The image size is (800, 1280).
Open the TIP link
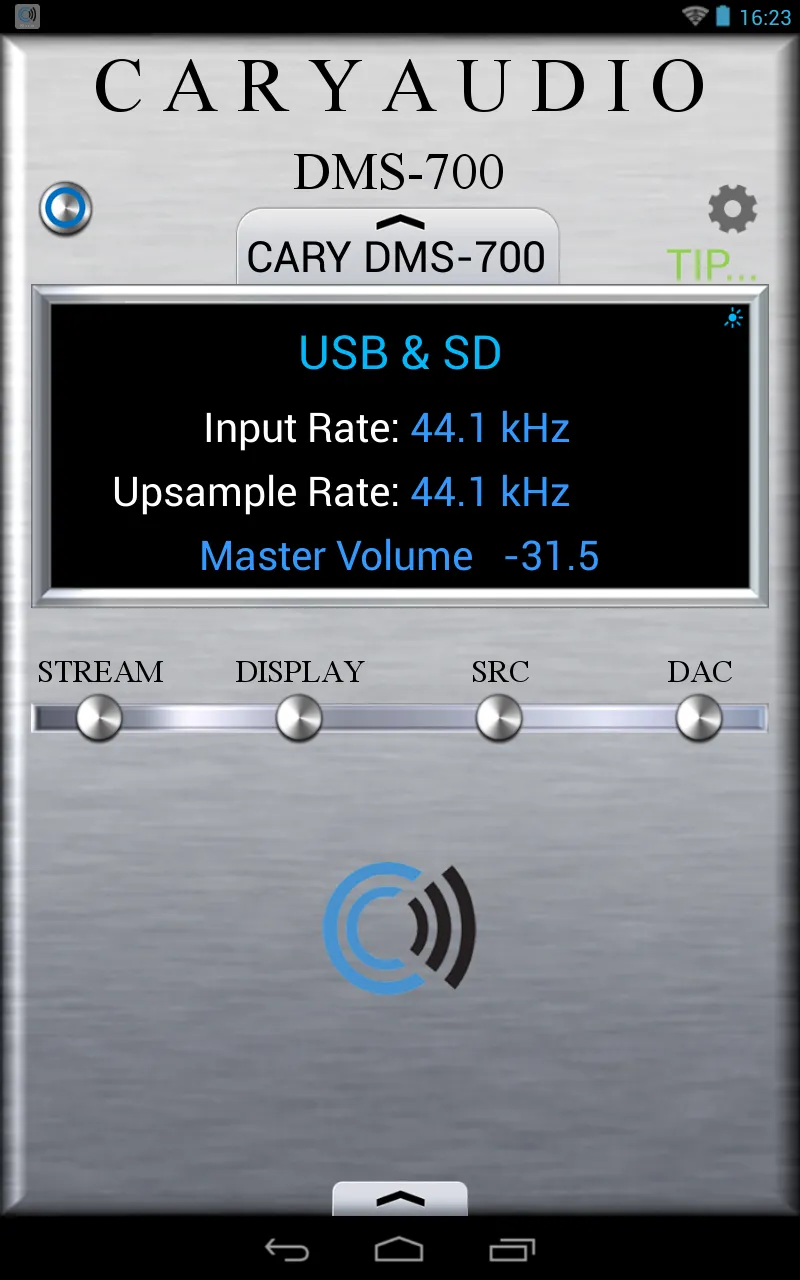(711, 265)
